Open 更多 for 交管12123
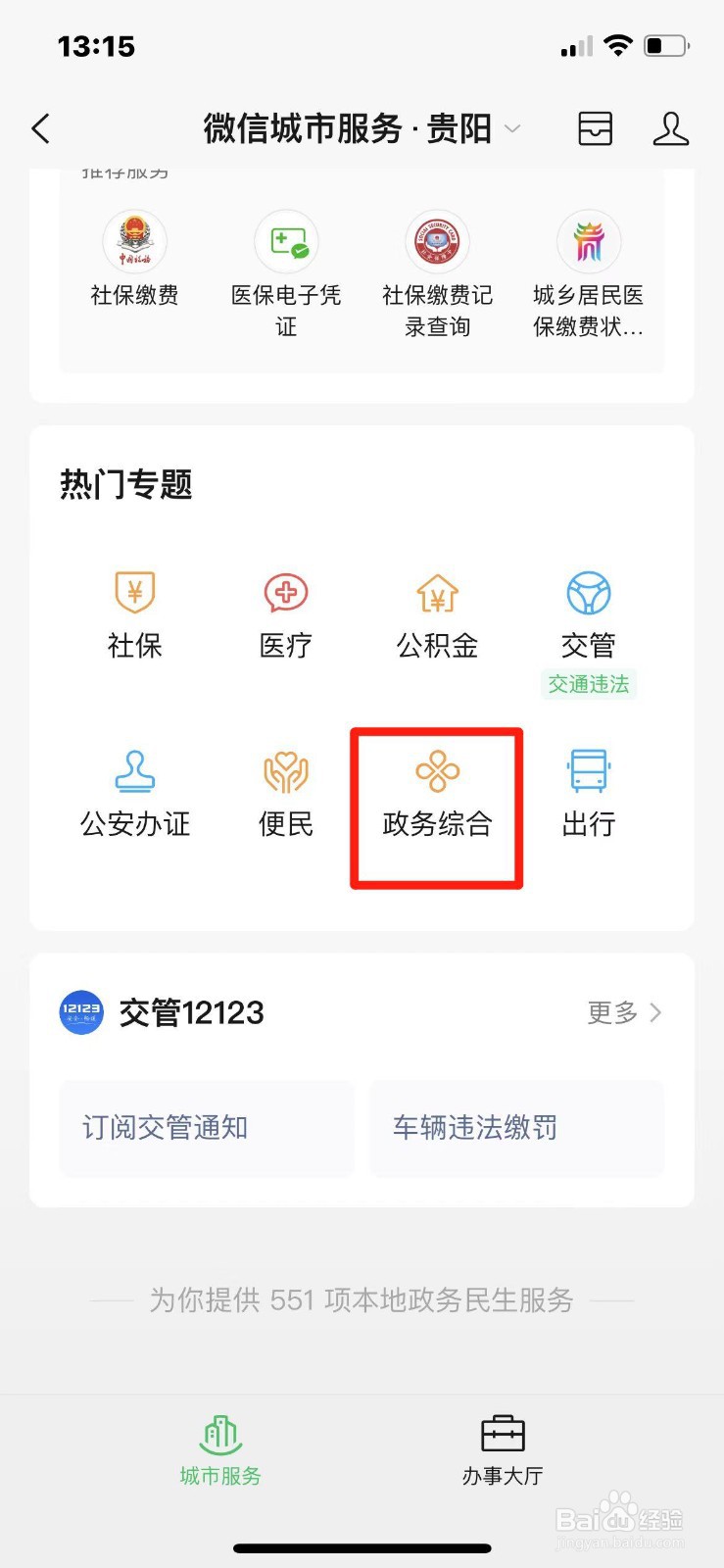The height and width of the screenshot is (1568, 724). 623,1012
